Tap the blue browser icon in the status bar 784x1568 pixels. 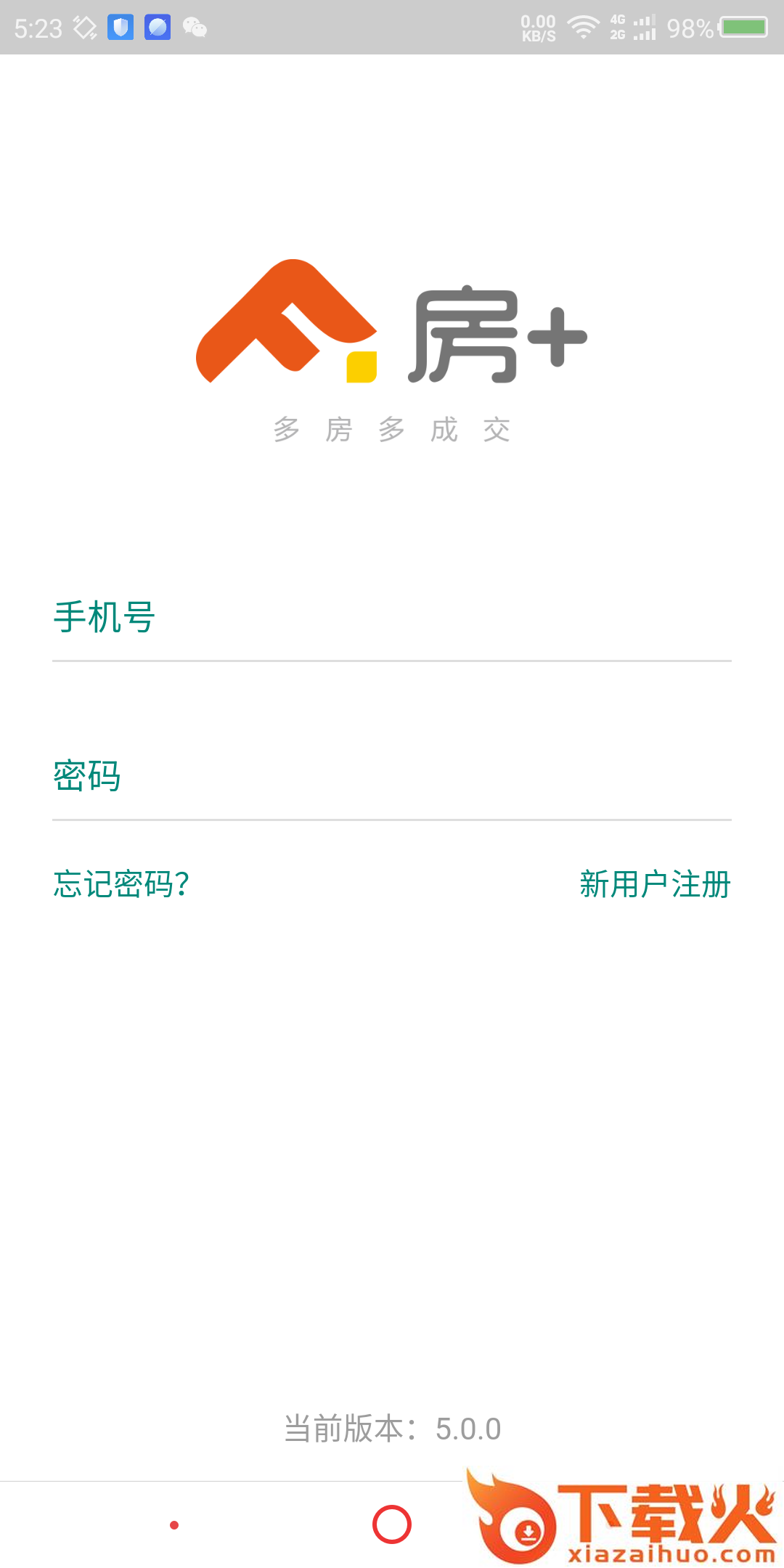point(158,28)
